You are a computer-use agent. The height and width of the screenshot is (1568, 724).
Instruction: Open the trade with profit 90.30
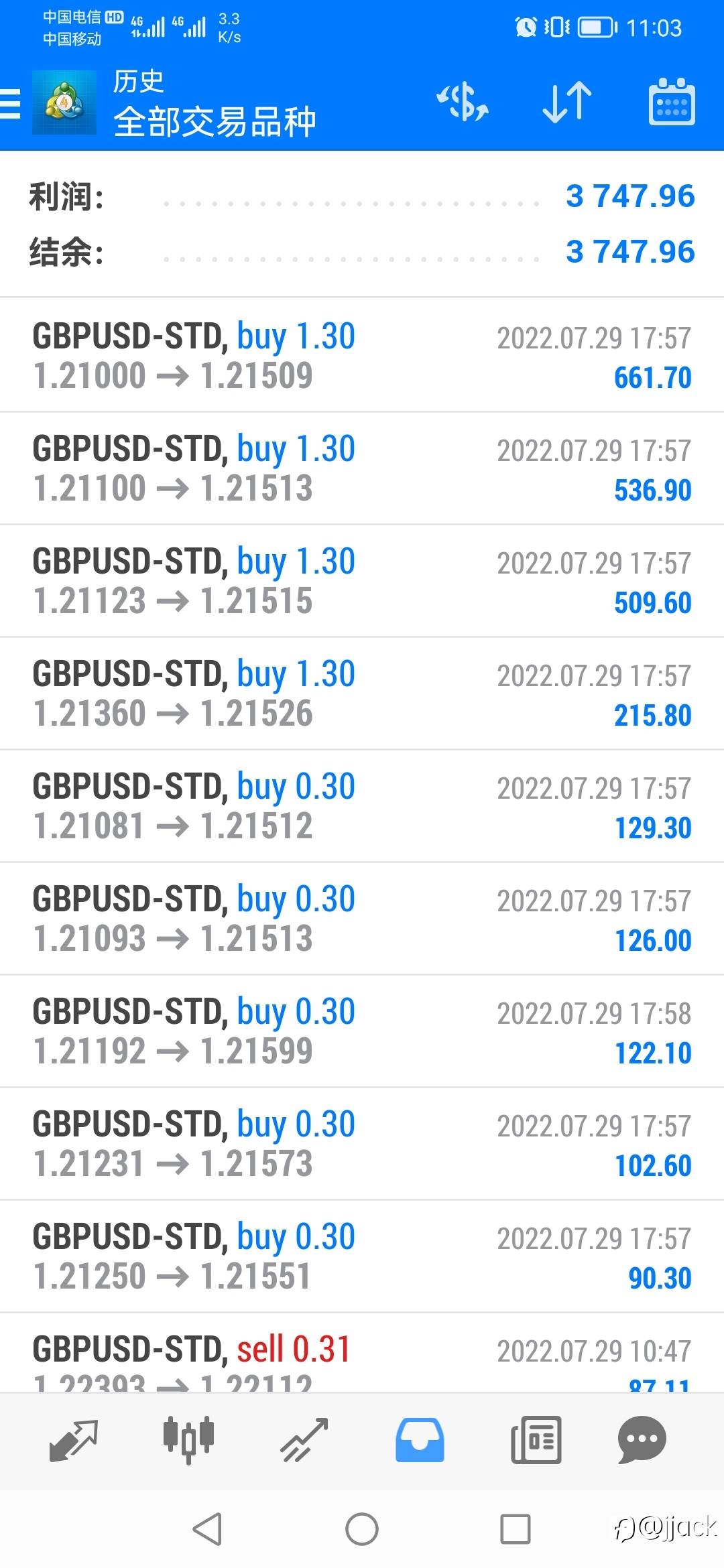point(362,1256)
